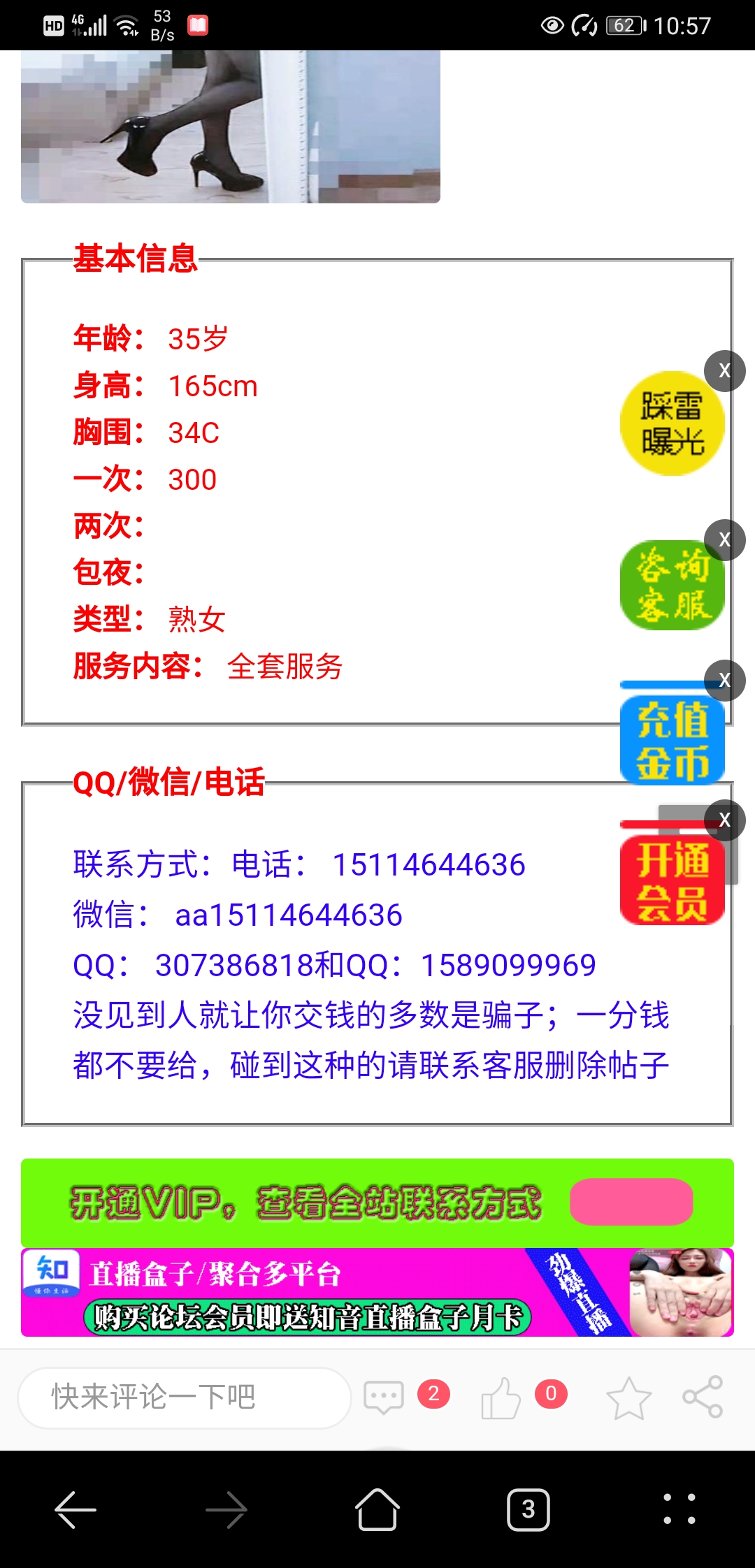The image size is (755, 1568).
Task: Open the green 咨询客服 floating button
Action: (671, 586)
